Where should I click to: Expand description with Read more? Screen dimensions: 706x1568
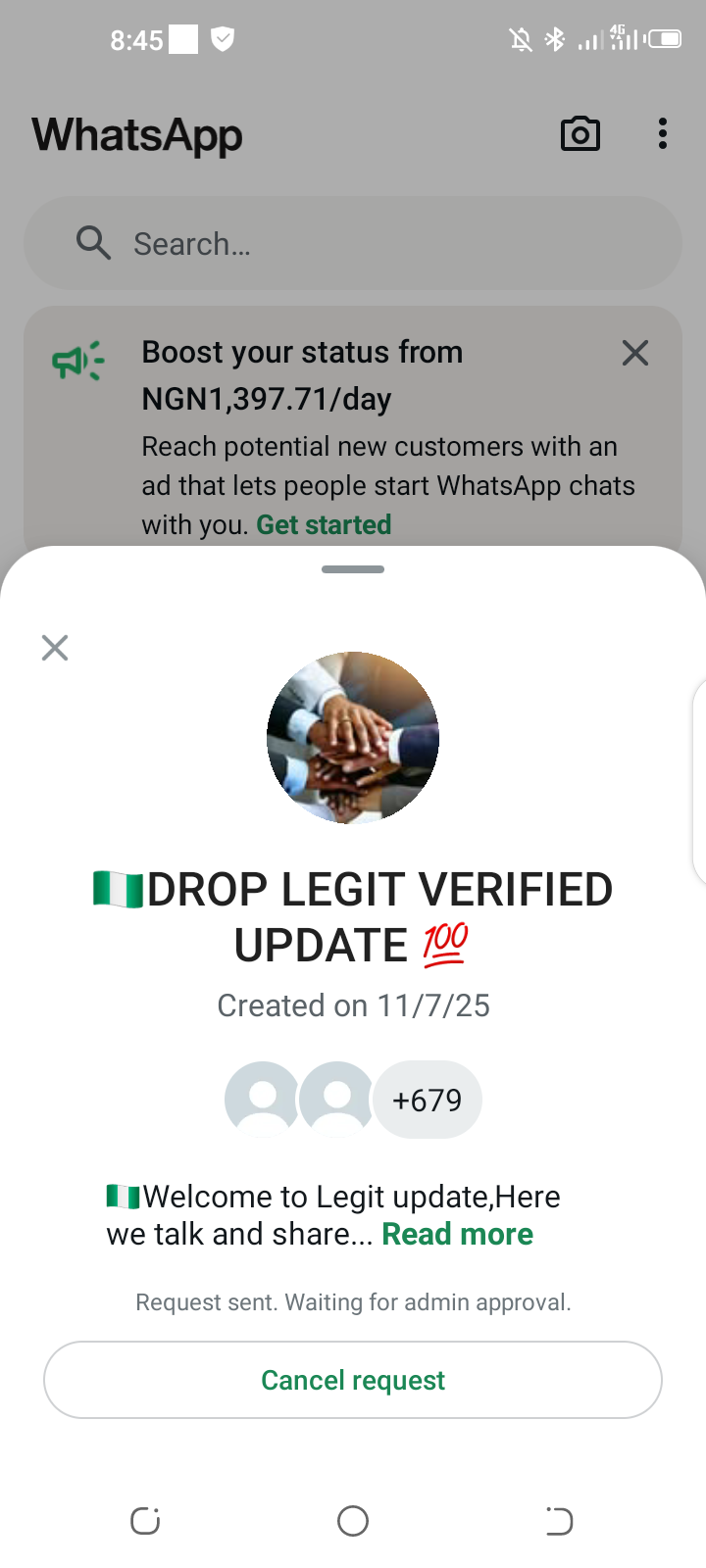coord(457,1234)
